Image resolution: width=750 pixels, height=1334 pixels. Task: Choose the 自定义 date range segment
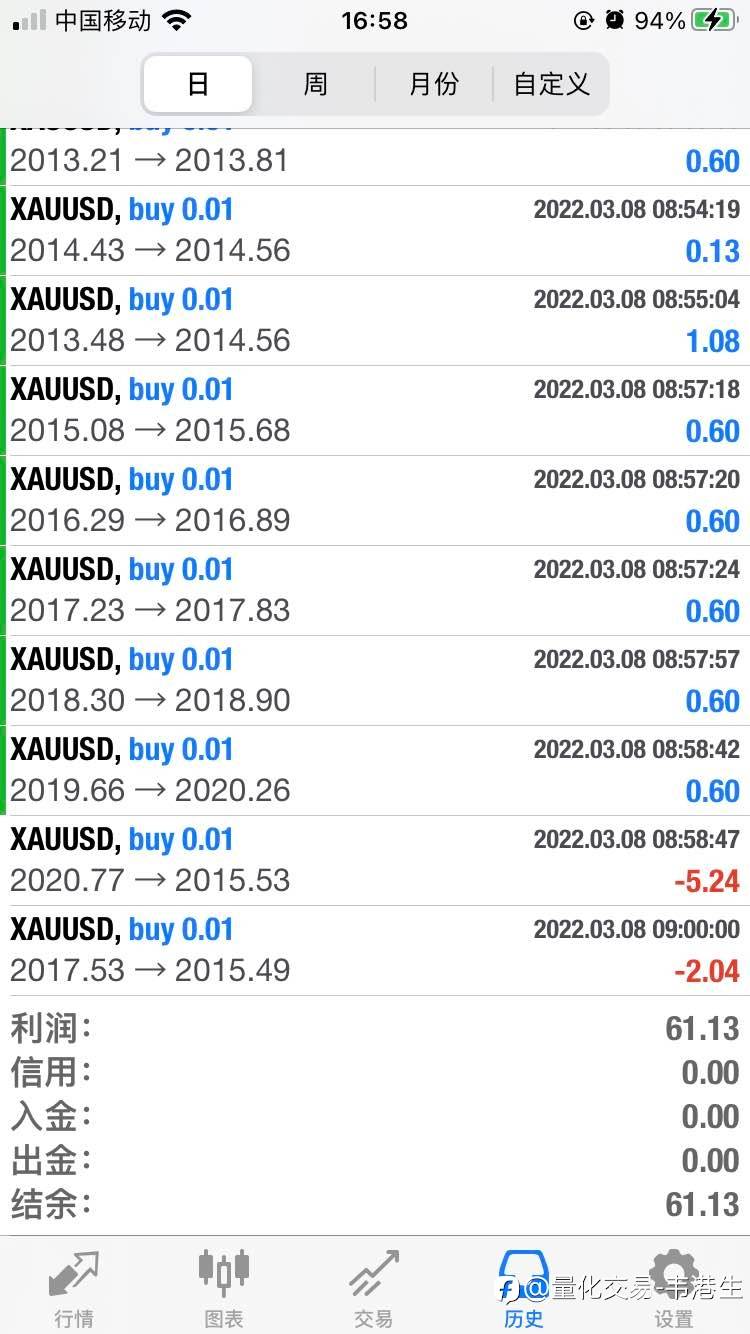551,84
